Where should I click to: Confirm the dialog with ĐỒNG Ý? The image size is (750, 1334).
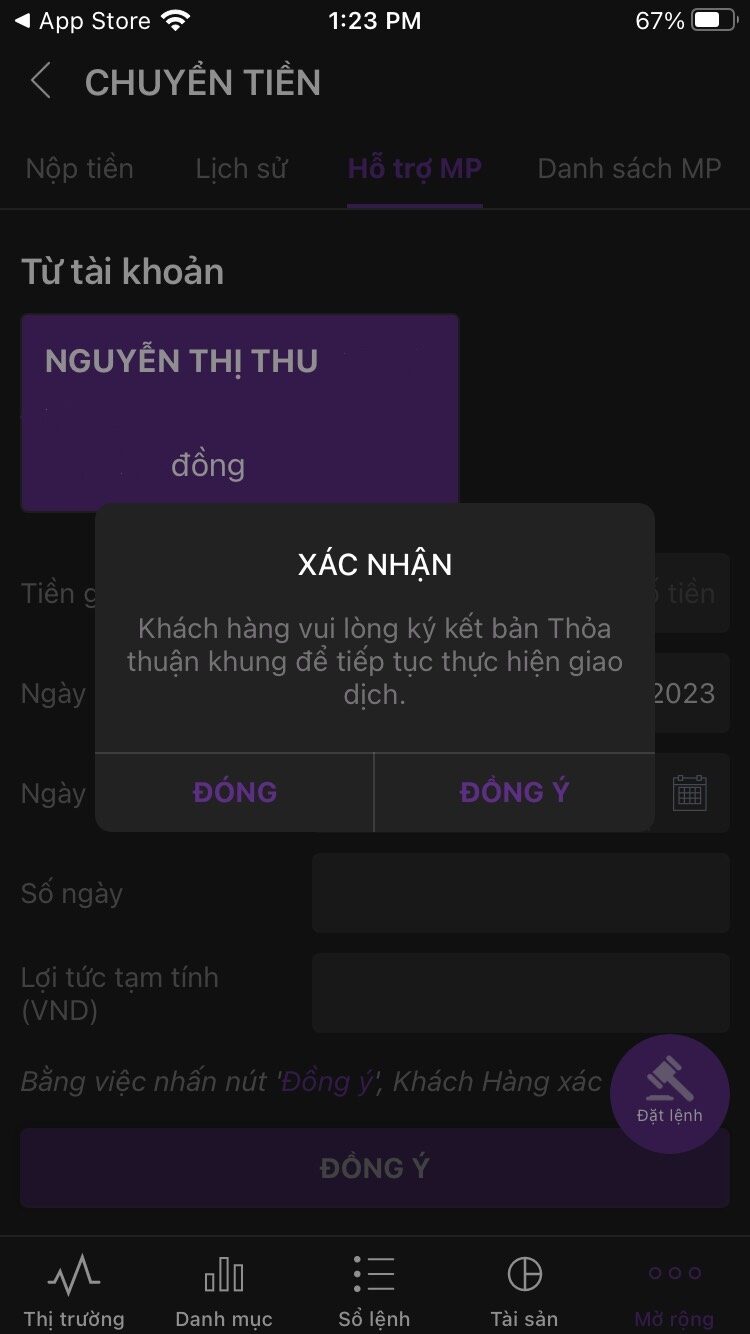tap(514, 792)
